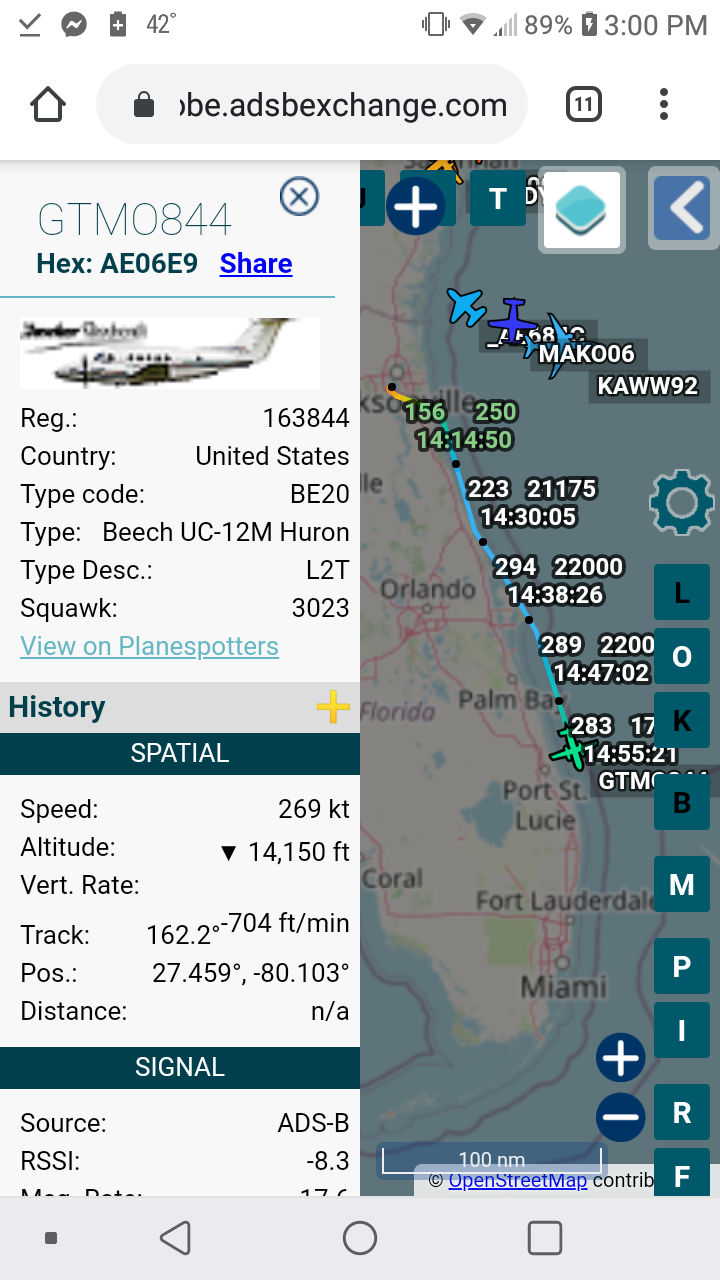720x1280 pixels.
Task: Zoom out on the map
Action: tap(621, 1116)
